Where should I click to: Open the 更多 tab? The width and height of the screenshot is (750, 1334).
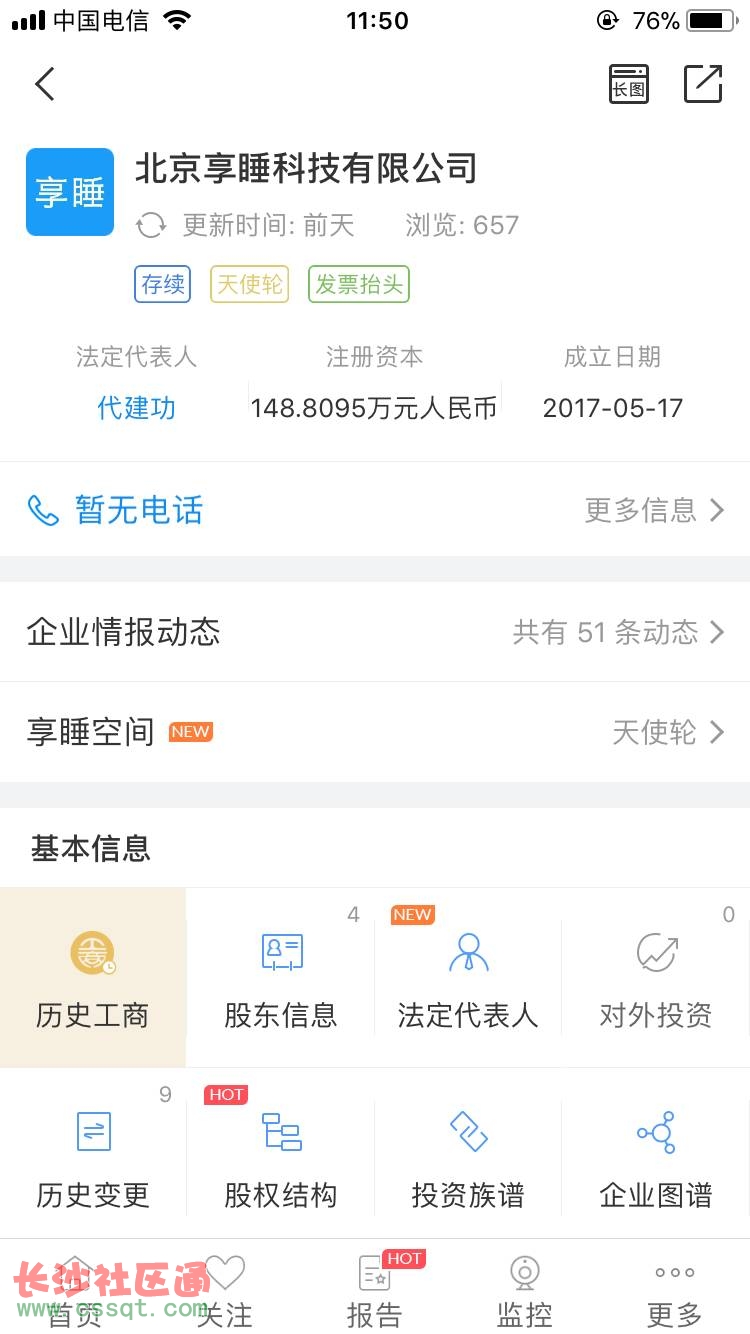[x=675, y=1289]
